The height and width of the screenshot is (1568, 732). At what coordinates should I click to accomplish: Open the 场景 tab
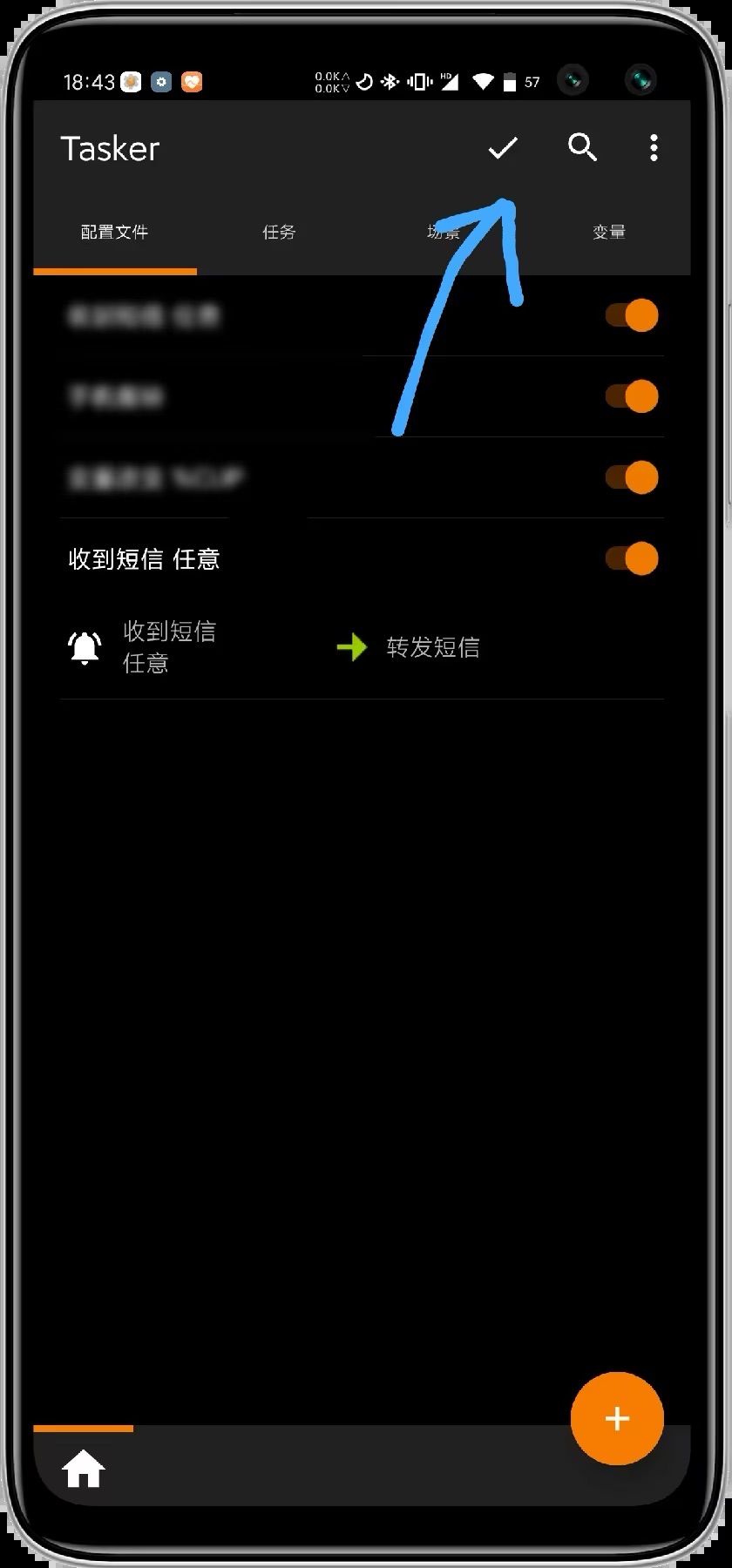pos(444,232)
